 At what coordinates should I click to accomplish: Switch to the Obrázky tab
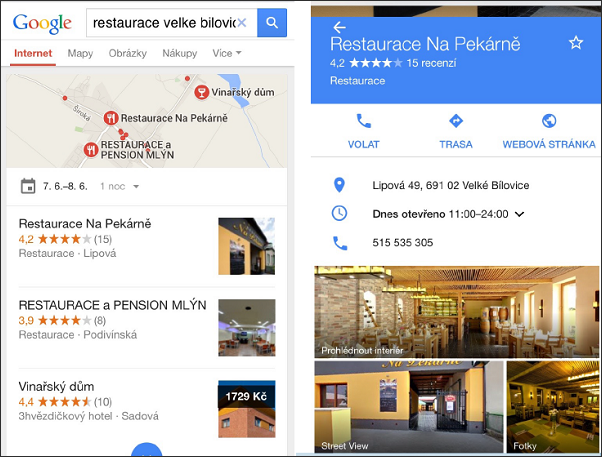pyautogui.click(x=127, y=53)
